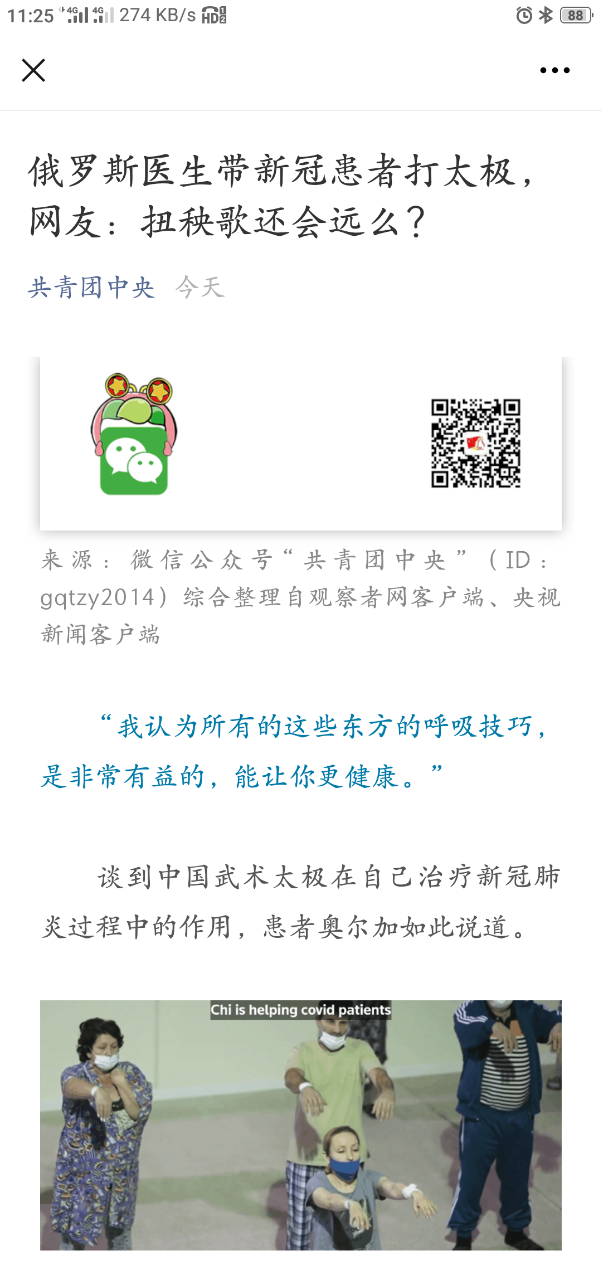
Task: Open the 共青团中央 account link
Action: click(x=91, y=288)
